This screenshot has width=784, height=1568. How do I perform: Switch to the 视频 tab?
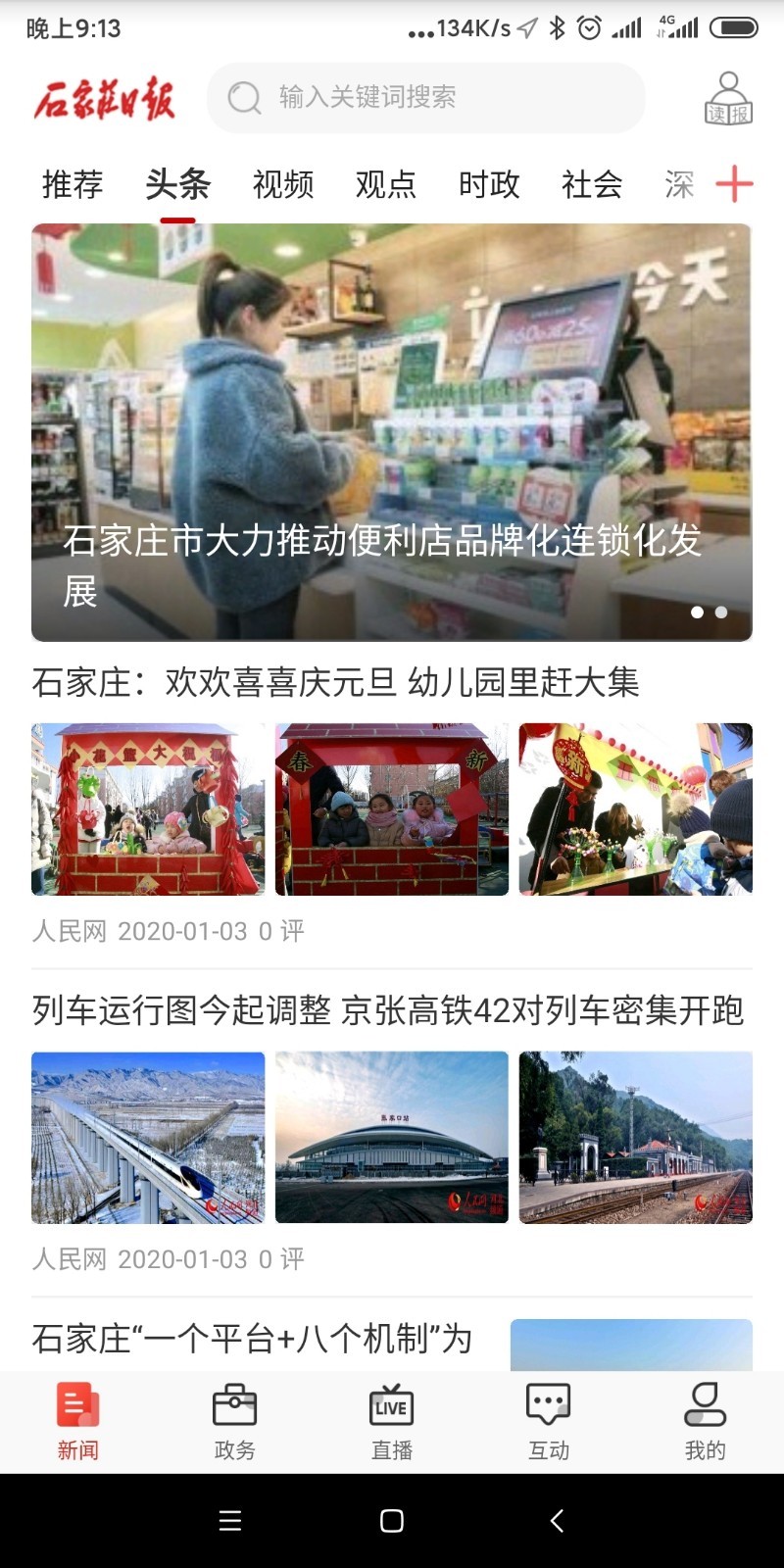coord(283,184)
